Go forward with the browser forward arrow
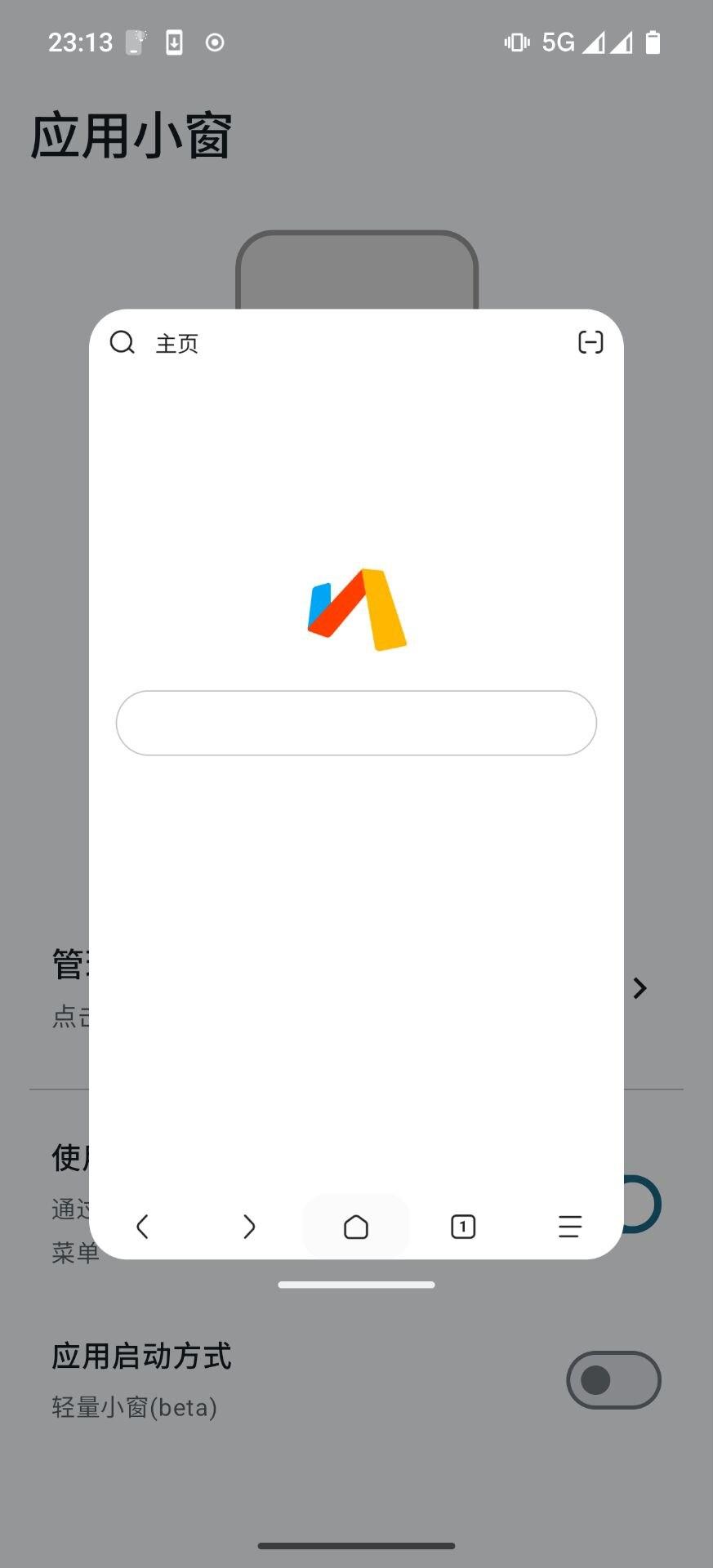Image resolution: width=713 pixels, height=1568 pixels. click(249, 1226)
